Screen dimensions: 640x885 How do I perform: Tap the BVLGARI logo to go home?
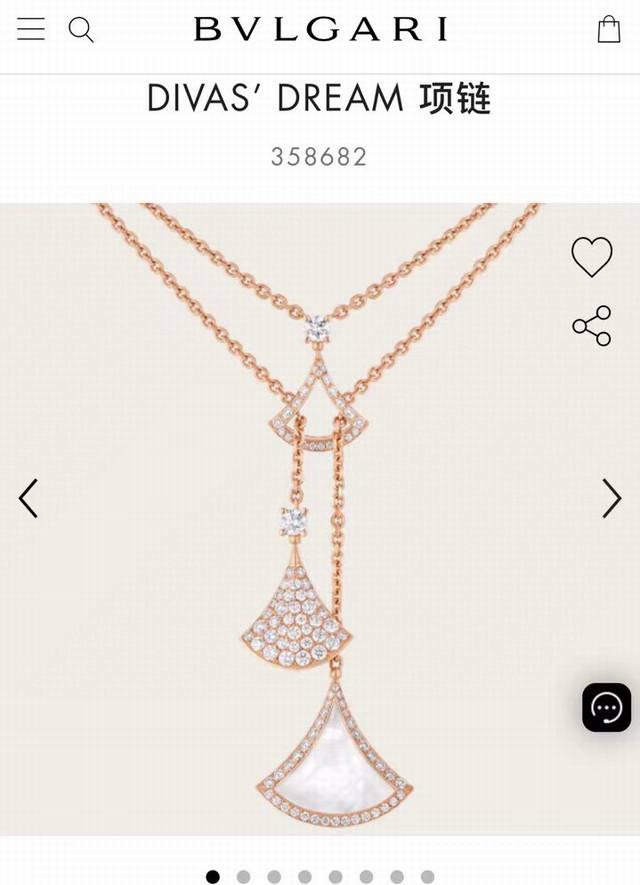click(x=320, y=30)
